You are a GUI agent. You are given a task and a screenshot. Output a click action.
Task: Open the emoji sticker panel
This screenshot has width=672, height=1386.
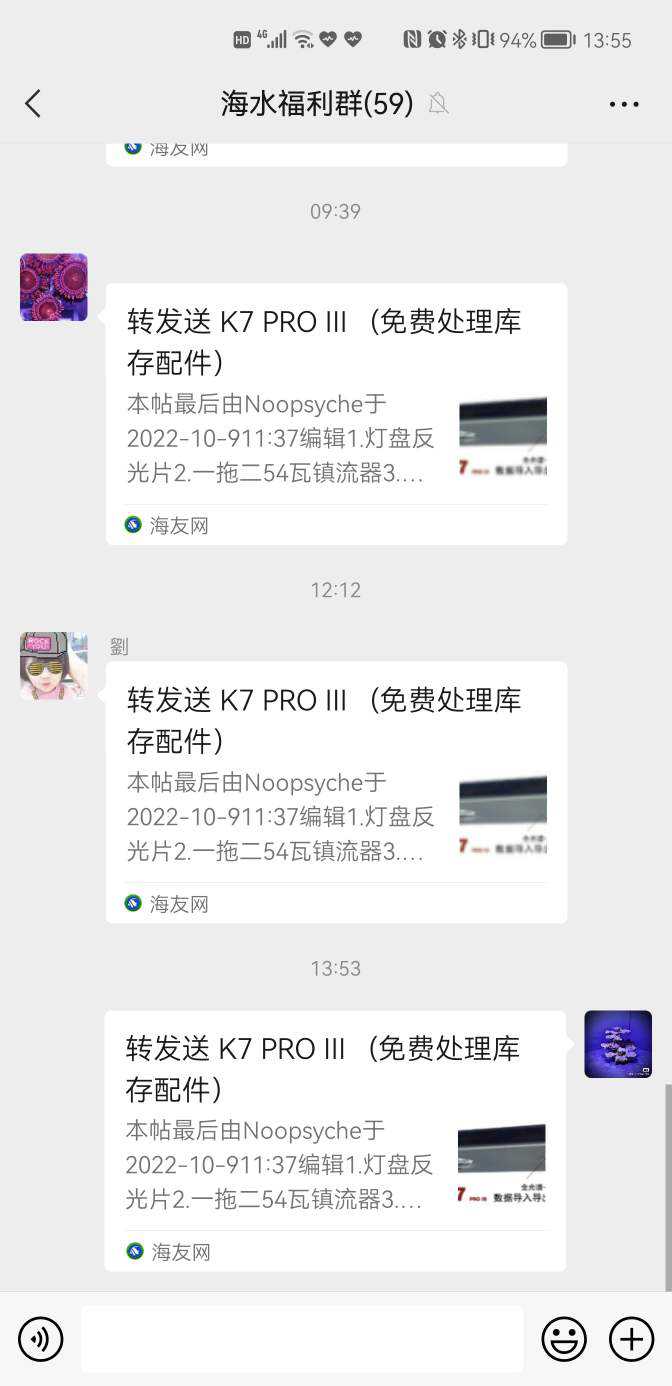(564, 1338)
